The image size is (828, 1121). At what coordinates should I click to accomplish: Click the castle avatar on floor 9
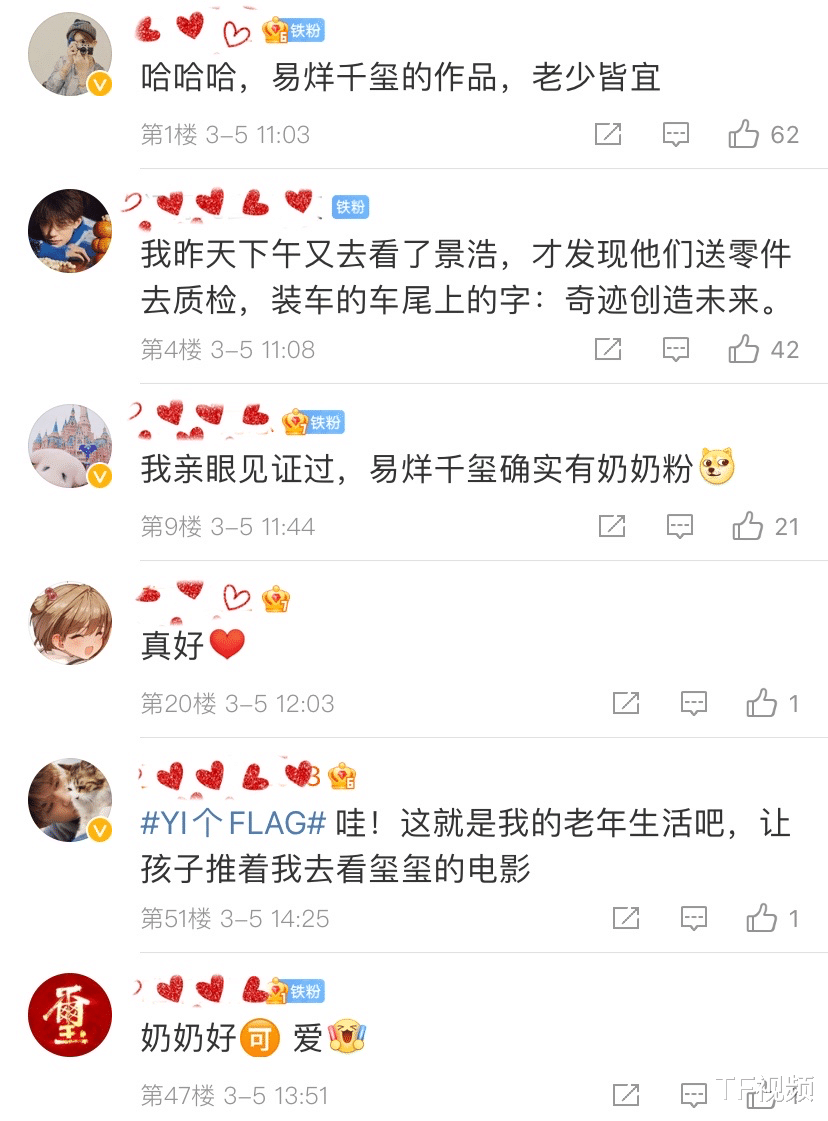click(x=69, y=446)
